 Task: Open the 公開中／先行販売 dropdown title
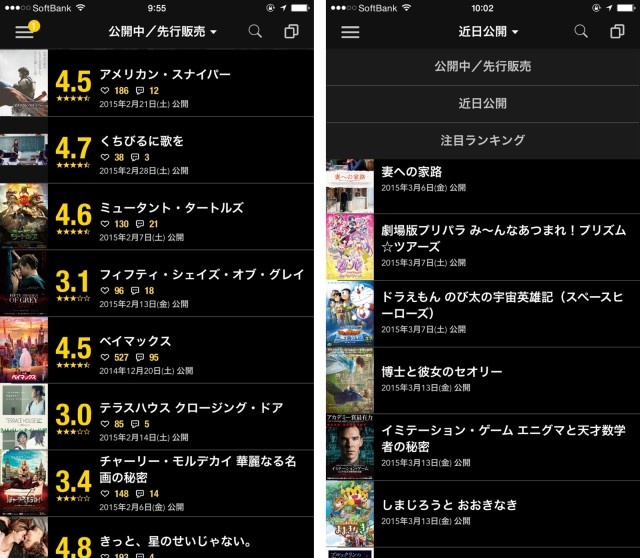pos(162,32)
